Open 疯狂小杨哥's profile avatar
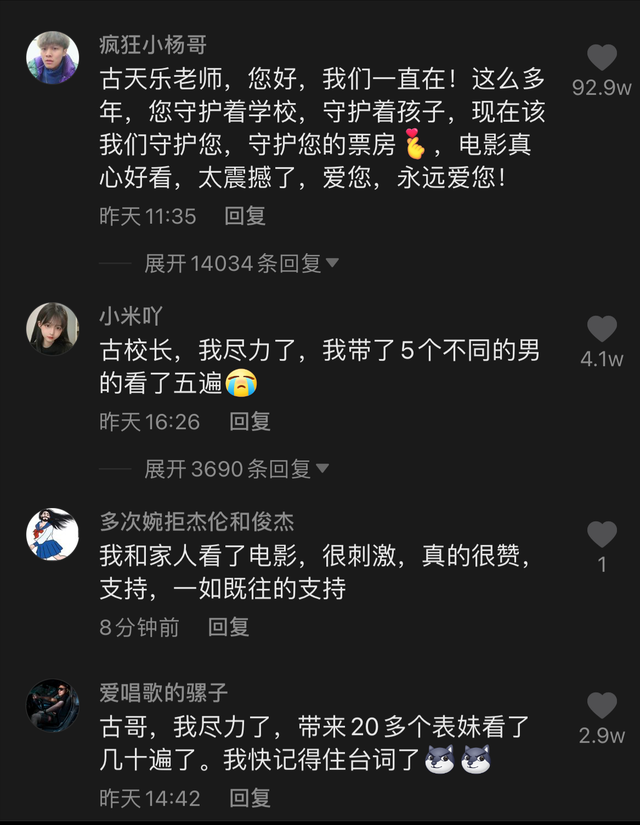 52,58
